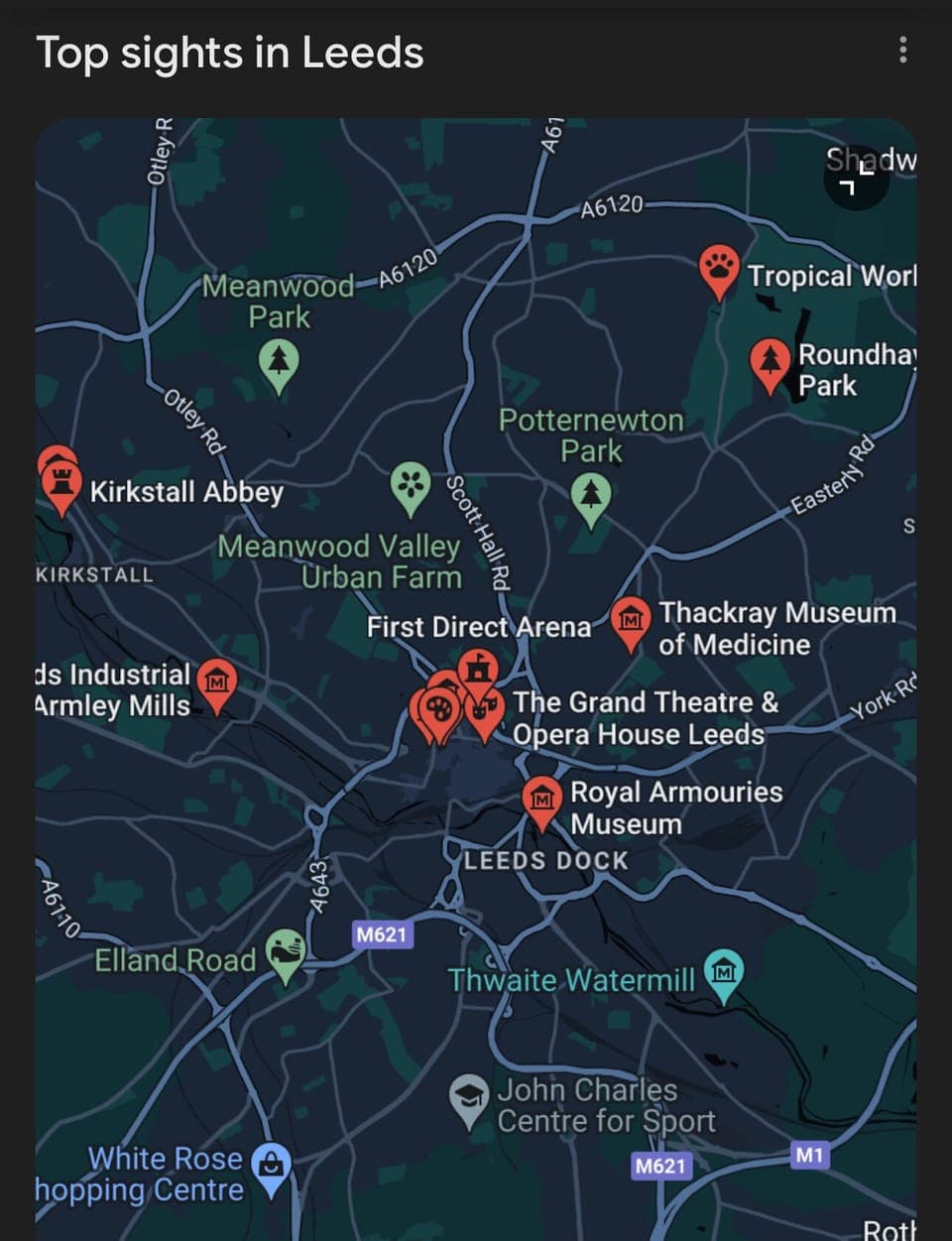Select the Elland Road stadium marker
The width and height of the screenshot is (952, 1241).
(x=286, y=951)
